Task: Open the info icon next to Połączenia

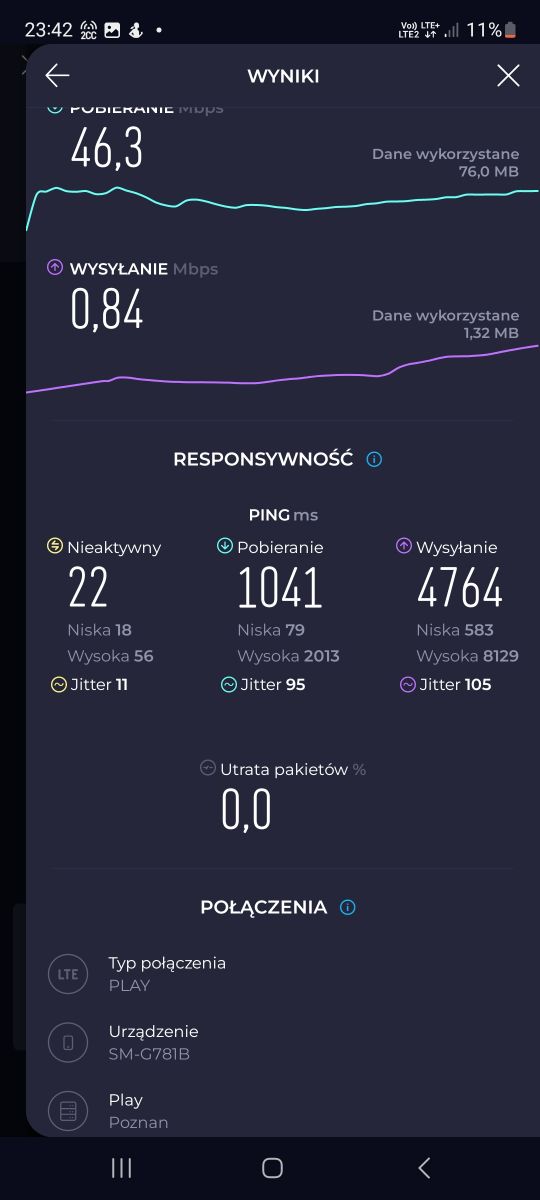Action: click(x=348, y=908)
